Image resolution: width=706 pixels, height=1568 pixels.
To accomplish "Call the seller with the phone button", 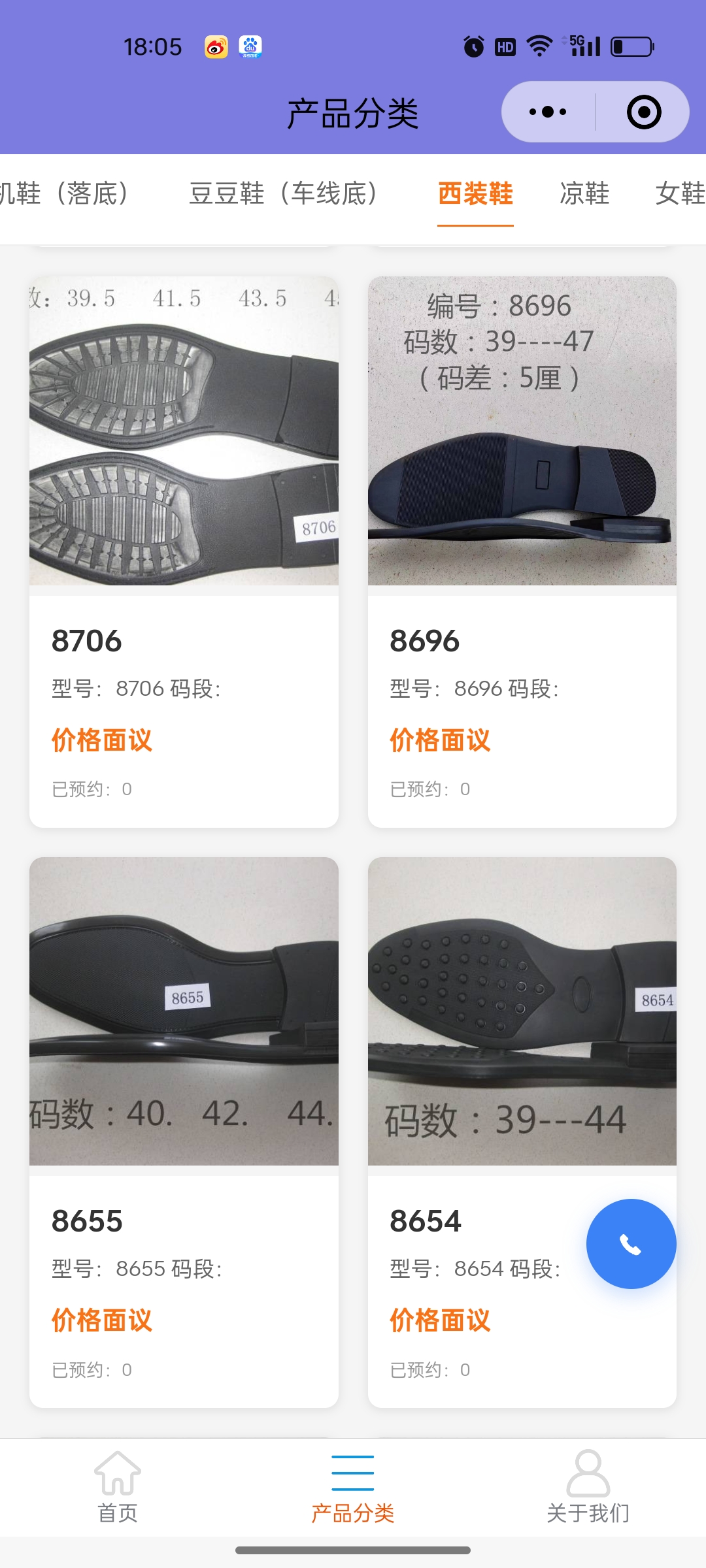I will point(631,1244).
